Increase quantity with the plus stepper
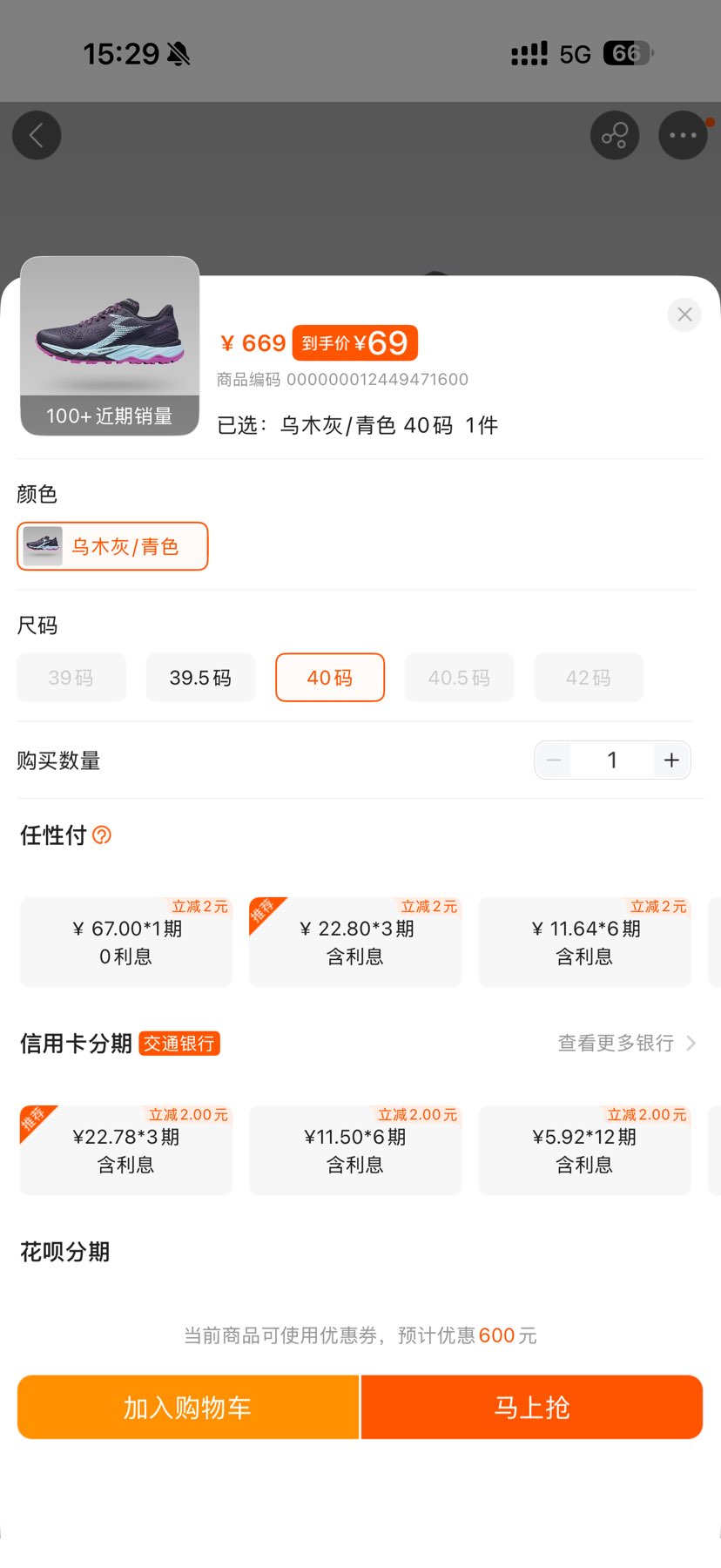Image resolution: width=721 pixels, height=1568 pixels. point(670,760)
